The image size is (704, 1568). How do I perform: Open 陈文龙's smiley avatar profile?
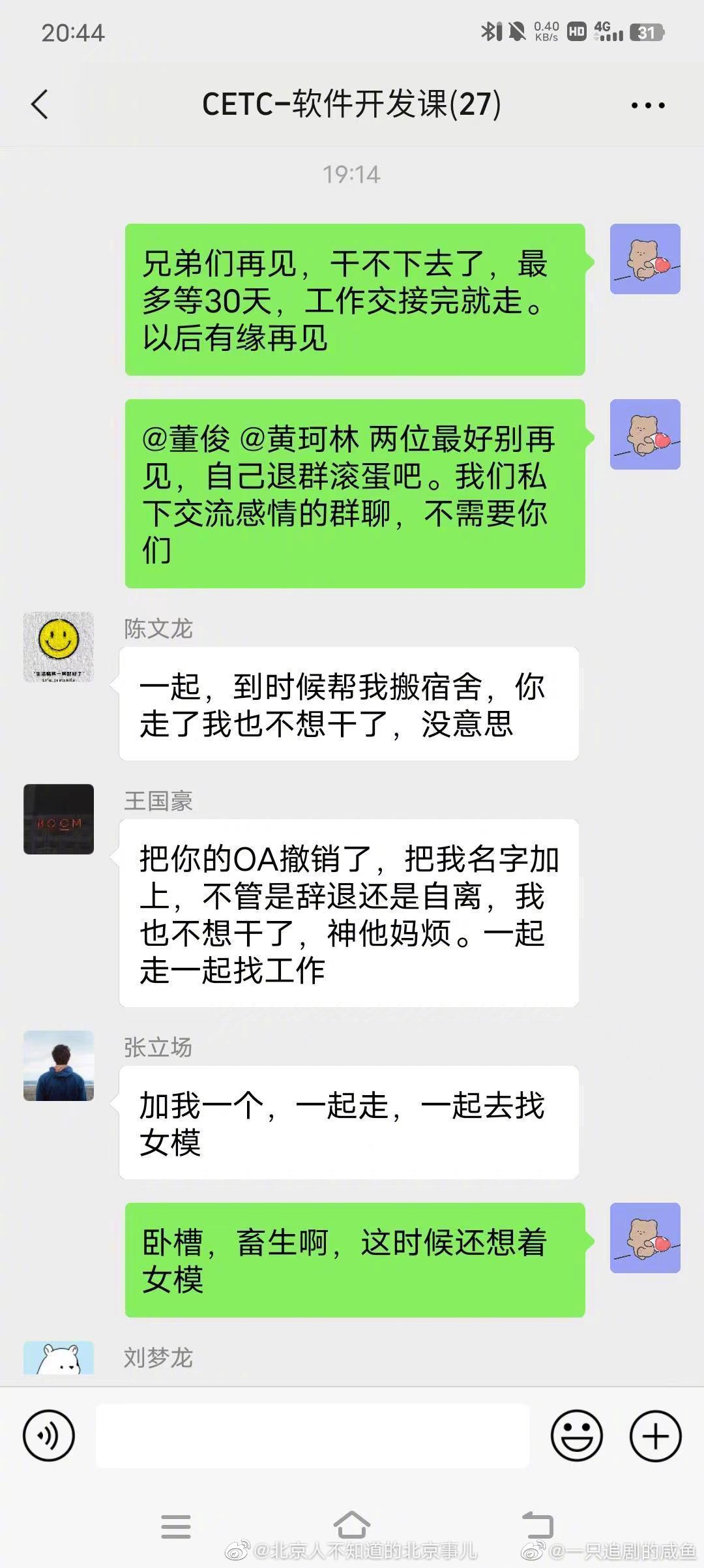tap(59, 647)
